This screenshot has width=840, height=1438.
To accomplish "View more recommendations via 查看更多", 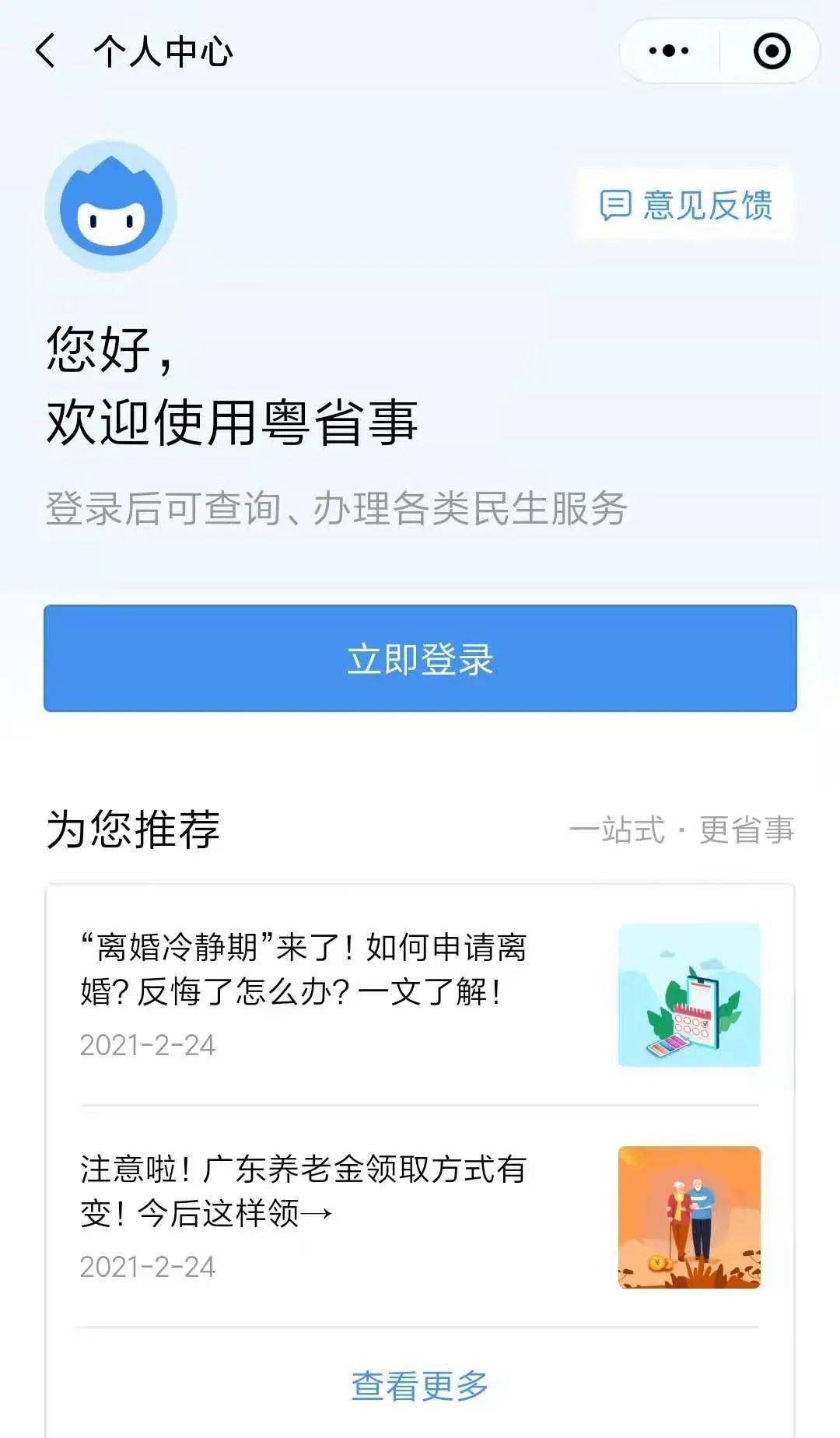I will [x=420, y=1385].
